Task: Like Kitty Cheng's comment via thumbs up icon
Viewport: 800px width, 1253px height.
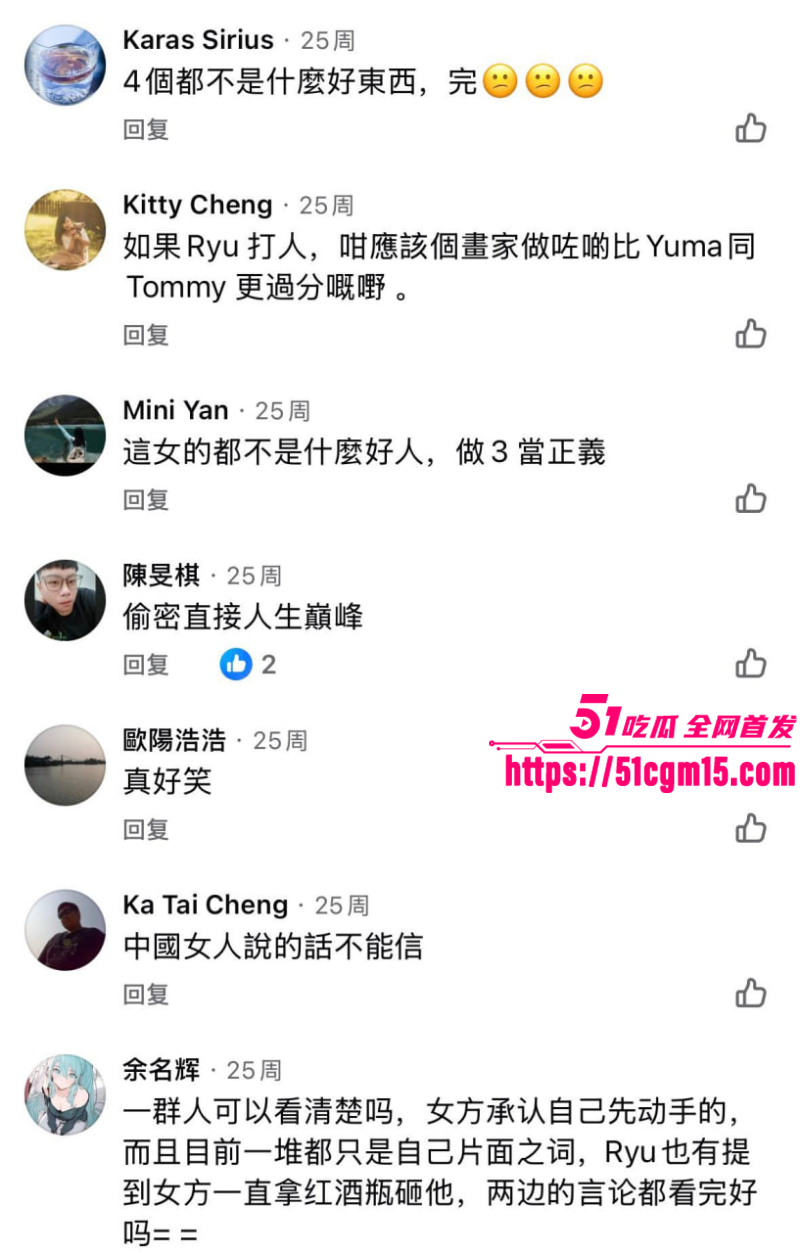Action: click(750, 335)
